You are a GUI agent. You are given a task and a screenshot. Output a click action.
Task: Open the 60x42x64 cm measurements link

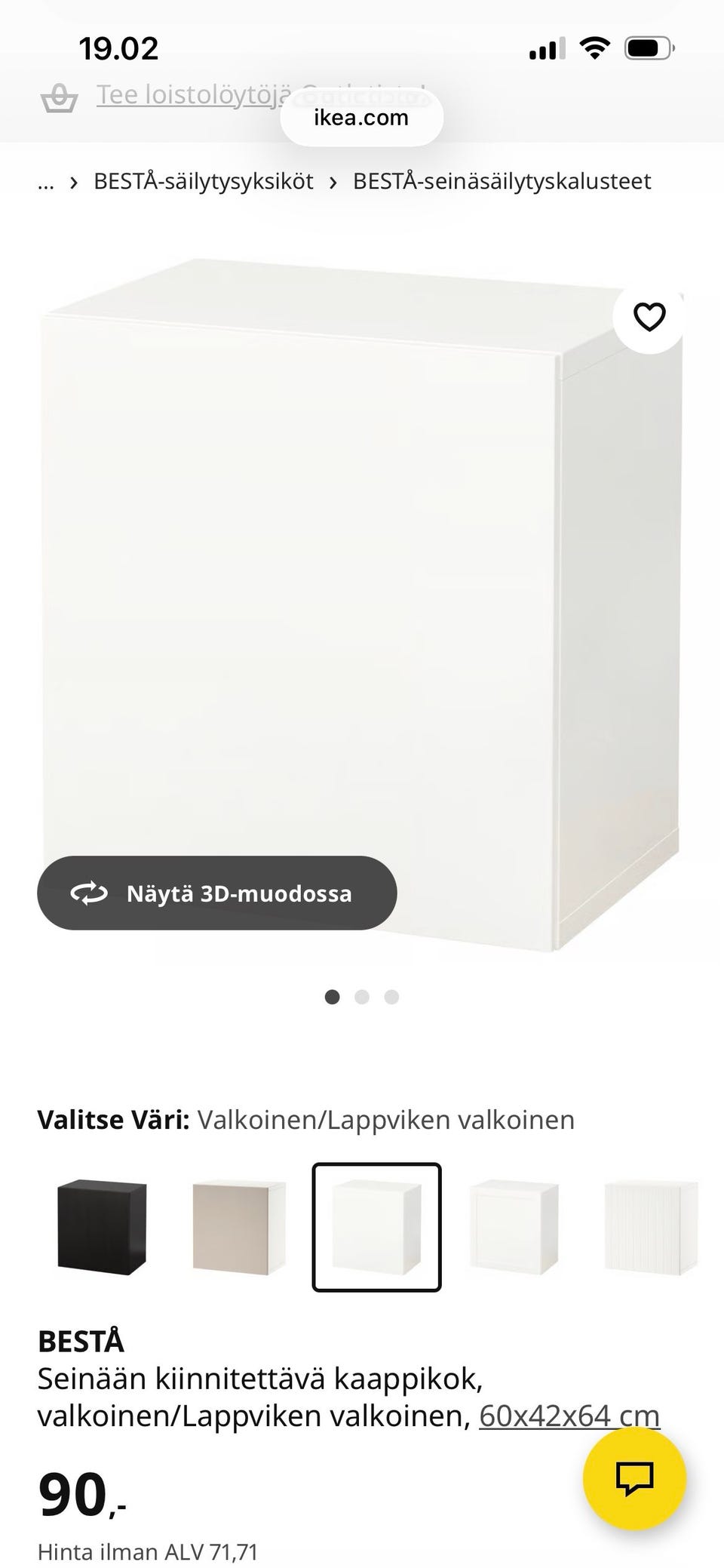click(572, 1415)
